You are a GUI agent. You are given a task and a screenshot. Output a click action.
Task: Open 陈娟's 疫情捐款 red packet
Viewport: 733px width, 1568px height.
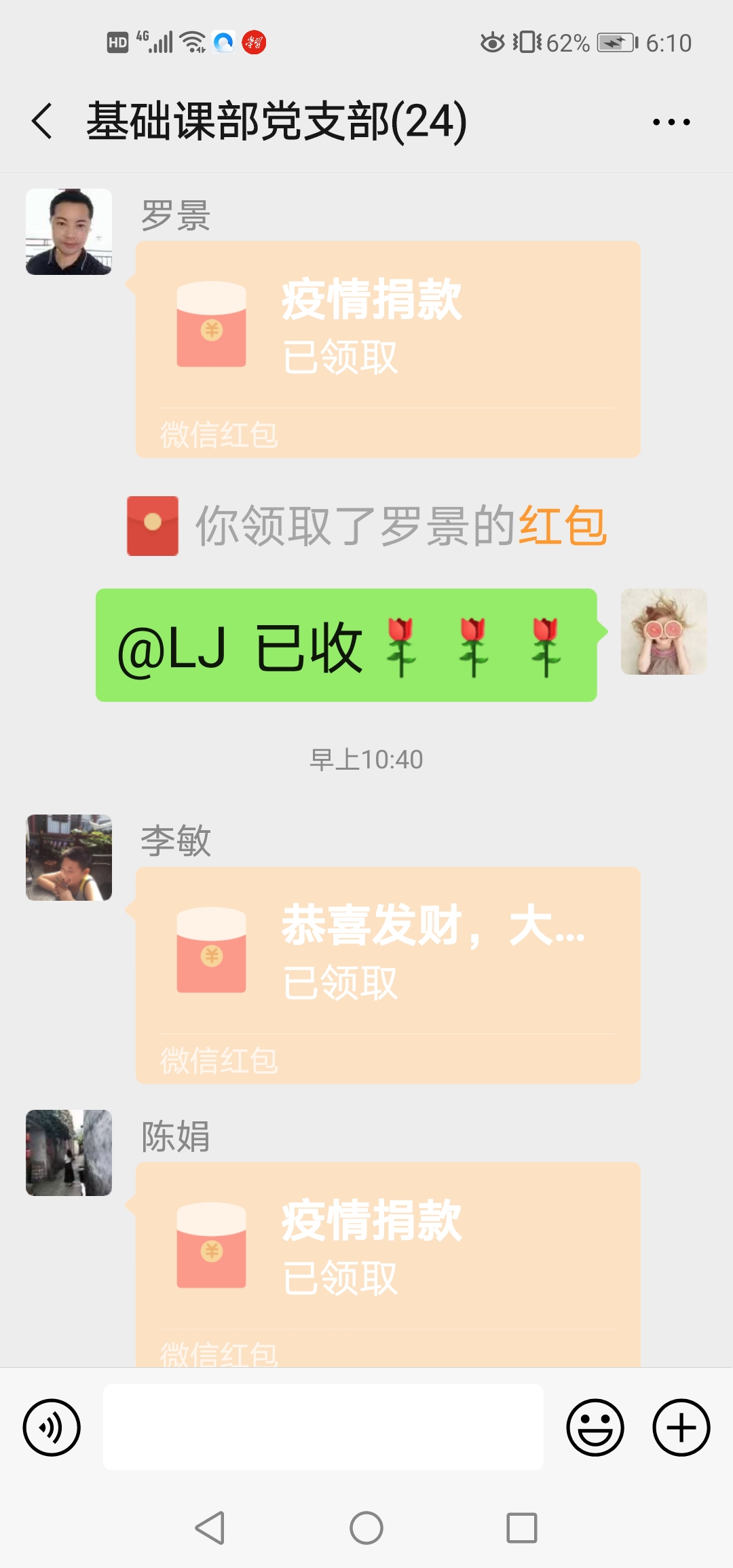(388, 1263)
